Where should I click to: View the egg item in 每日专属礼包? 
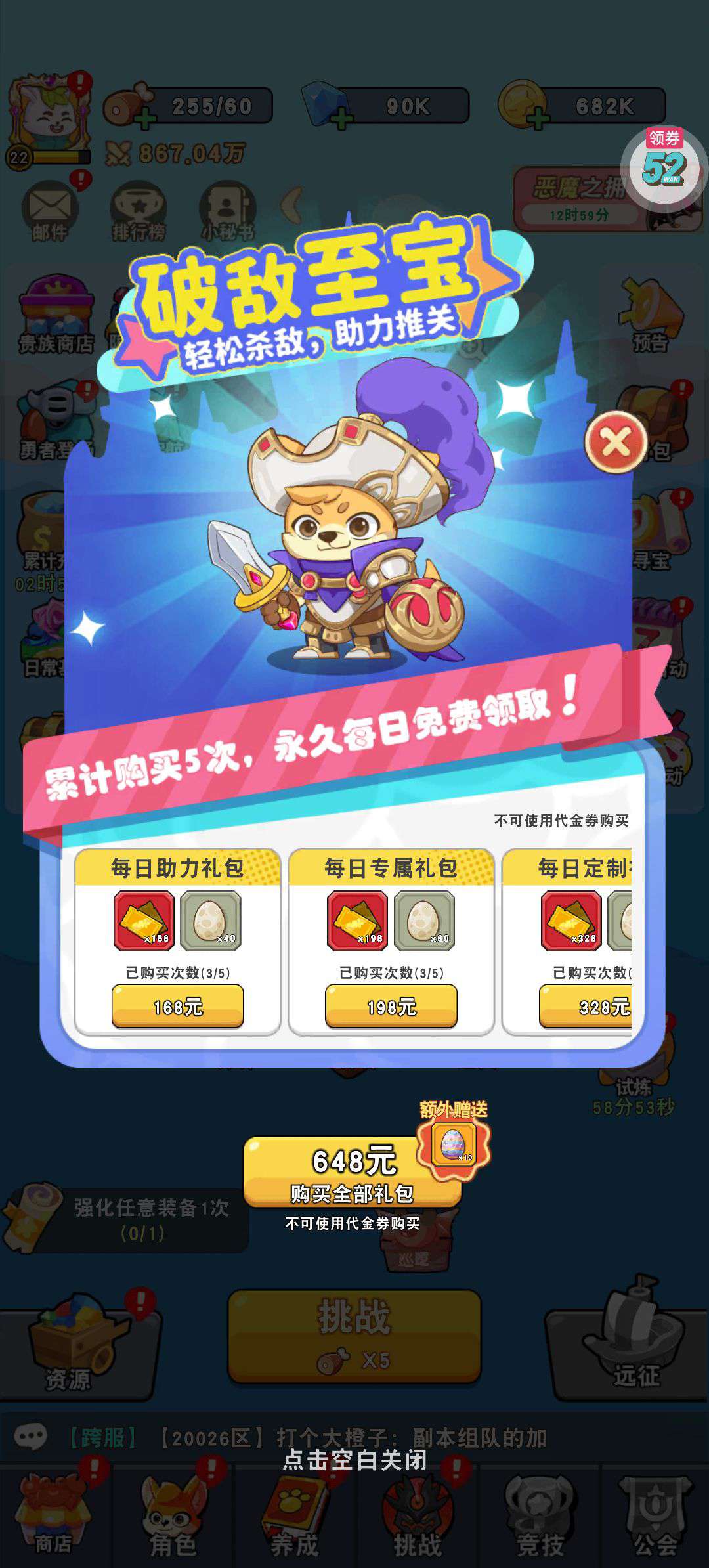coord(424,921)
